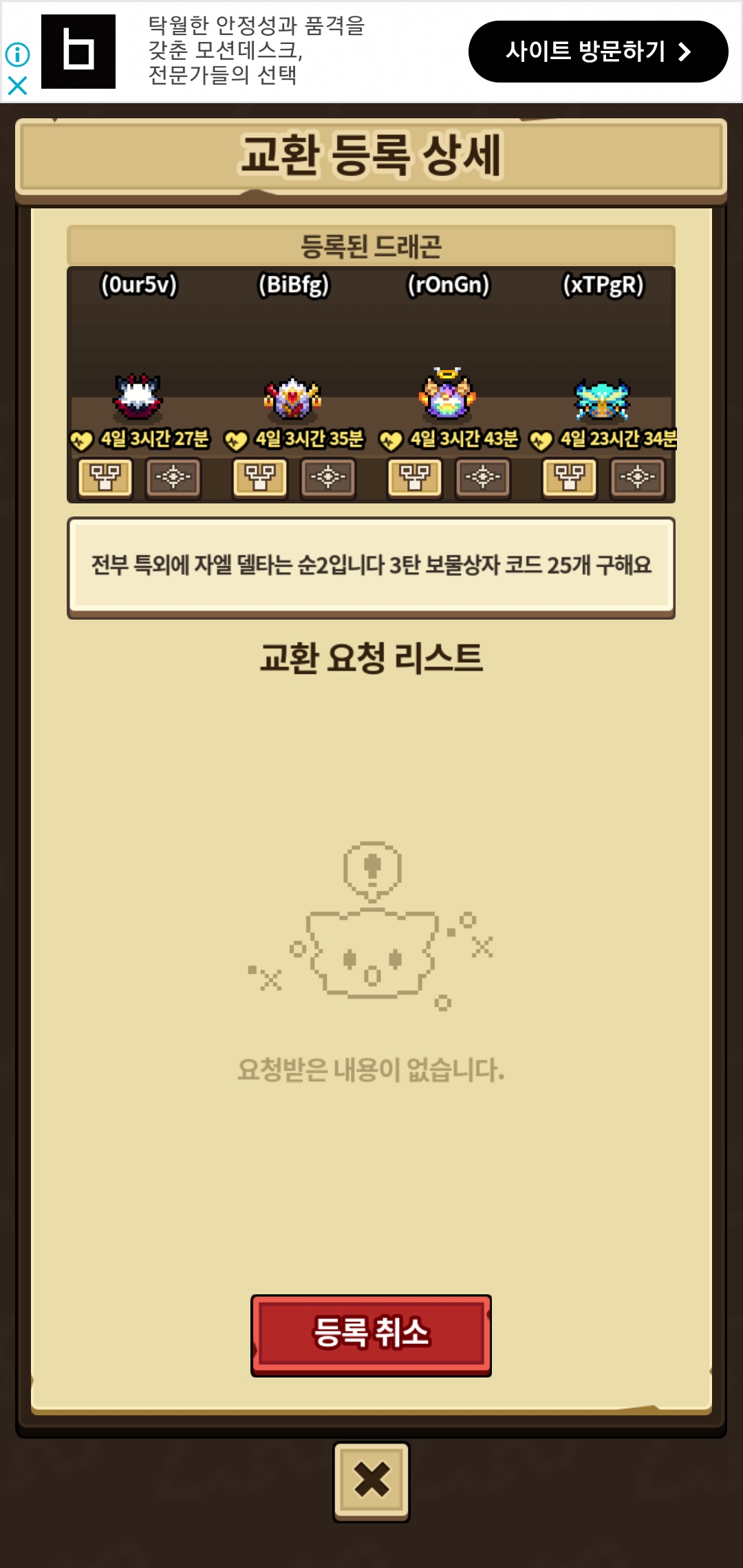Open the family tree icon for dragon 0ur5v
Image resolution: width=743 pixels, height=1568 pixels.
pos(105,477)
